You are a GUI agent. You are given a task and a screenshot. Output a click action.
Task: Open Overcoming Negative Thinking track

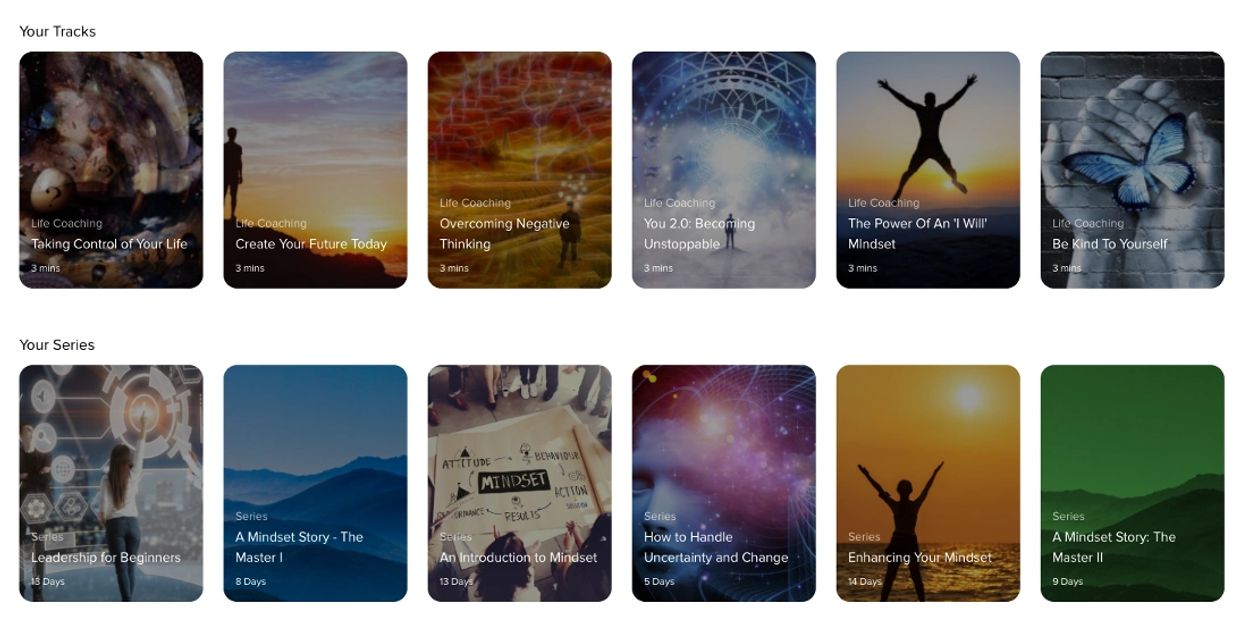pyautogui.click(x=519, y=170)
